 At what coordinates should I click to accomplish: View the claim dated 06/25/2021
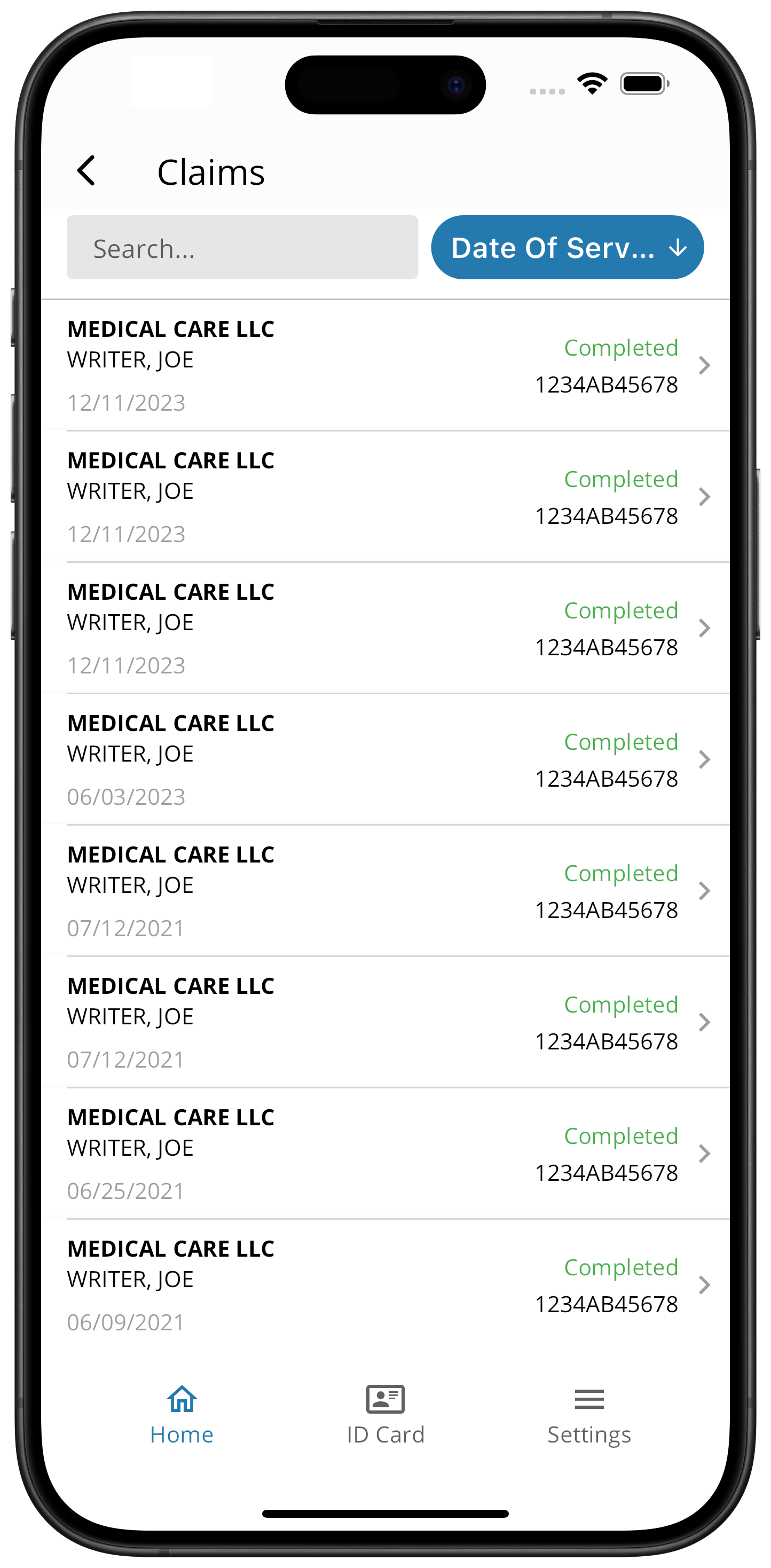coord(385,1154)
